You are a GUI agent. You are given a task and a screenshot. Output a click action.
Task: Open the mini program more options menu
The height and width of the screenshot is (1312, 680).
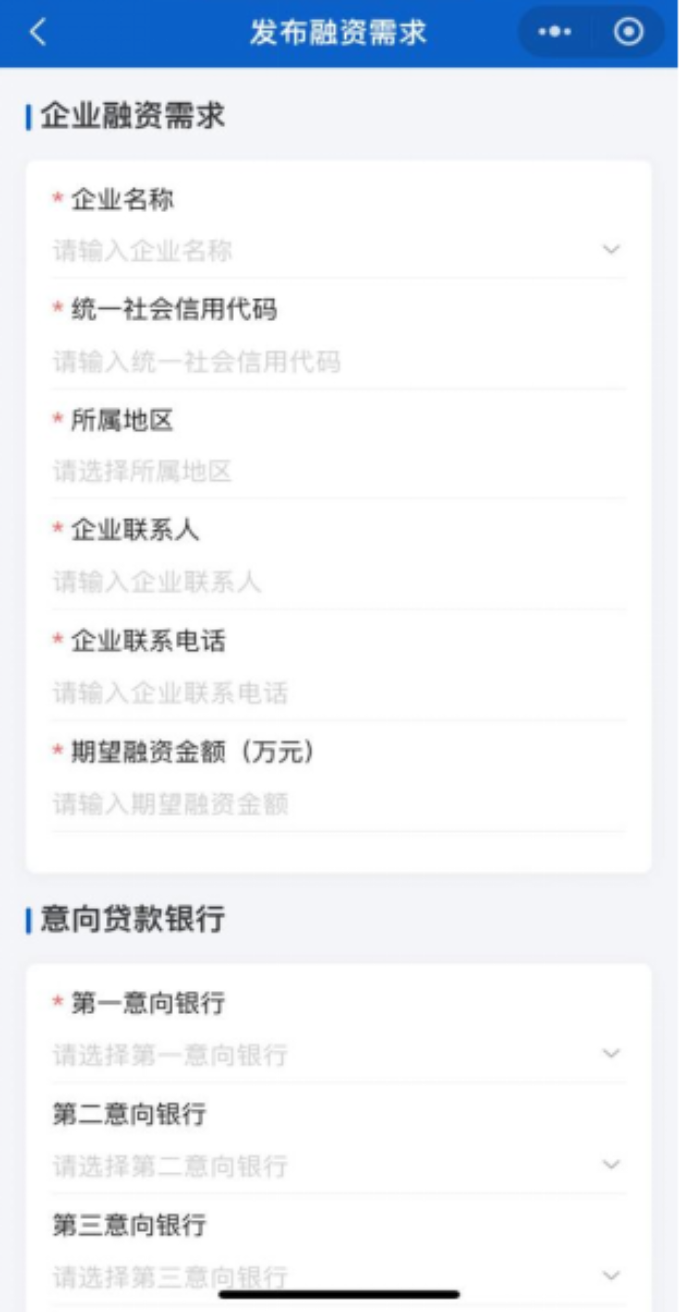point(555,32)
